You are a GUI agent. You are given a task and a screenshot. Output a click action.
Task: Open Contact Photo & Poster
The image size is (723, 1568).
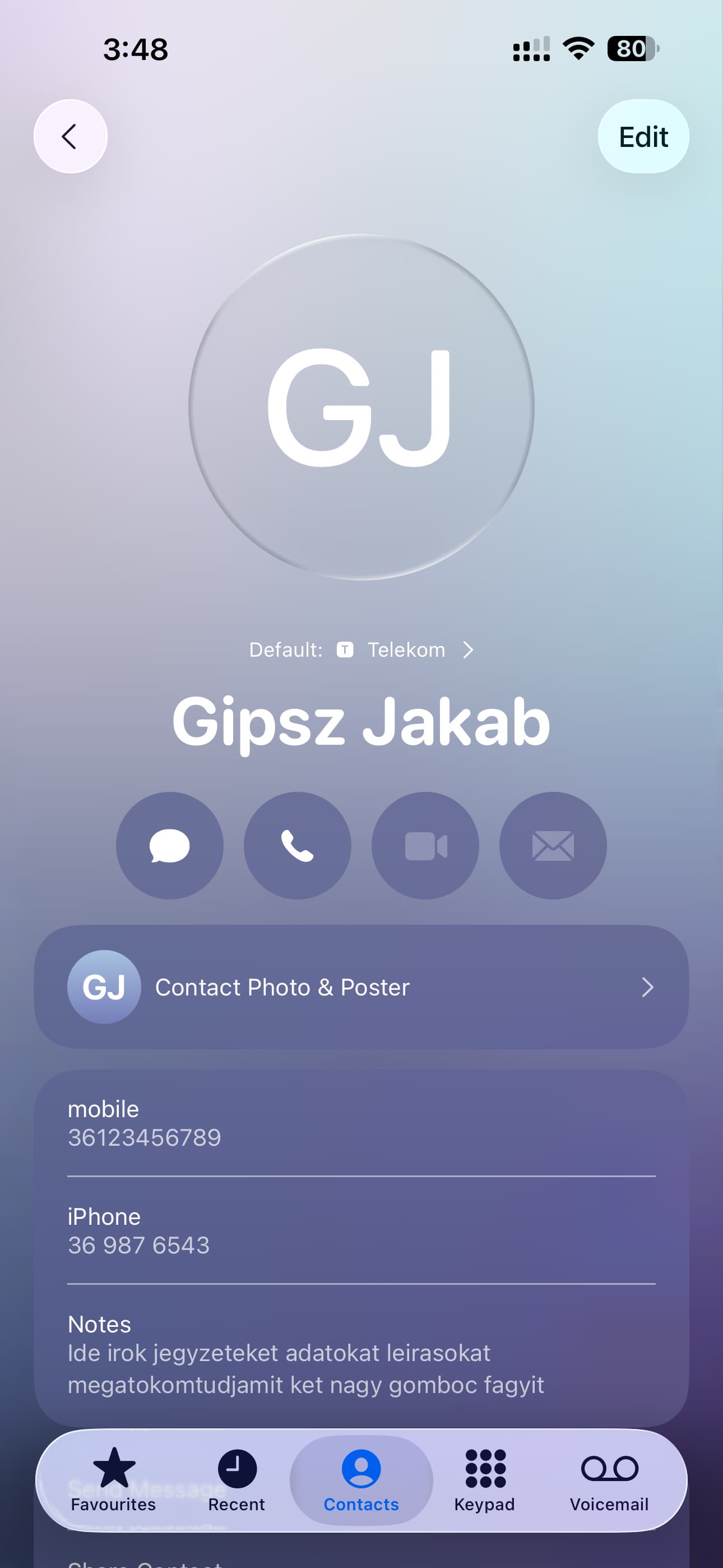pos(361,986)
